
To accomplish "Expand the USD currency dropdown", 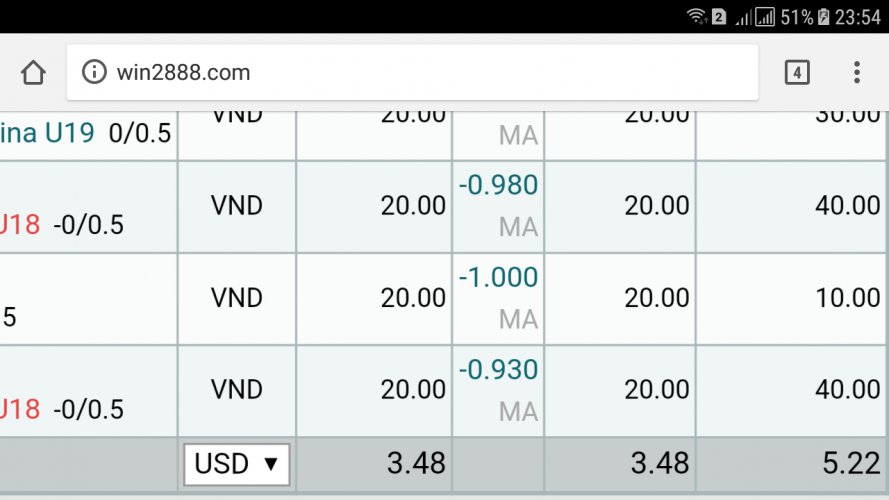I will point(236,464).
